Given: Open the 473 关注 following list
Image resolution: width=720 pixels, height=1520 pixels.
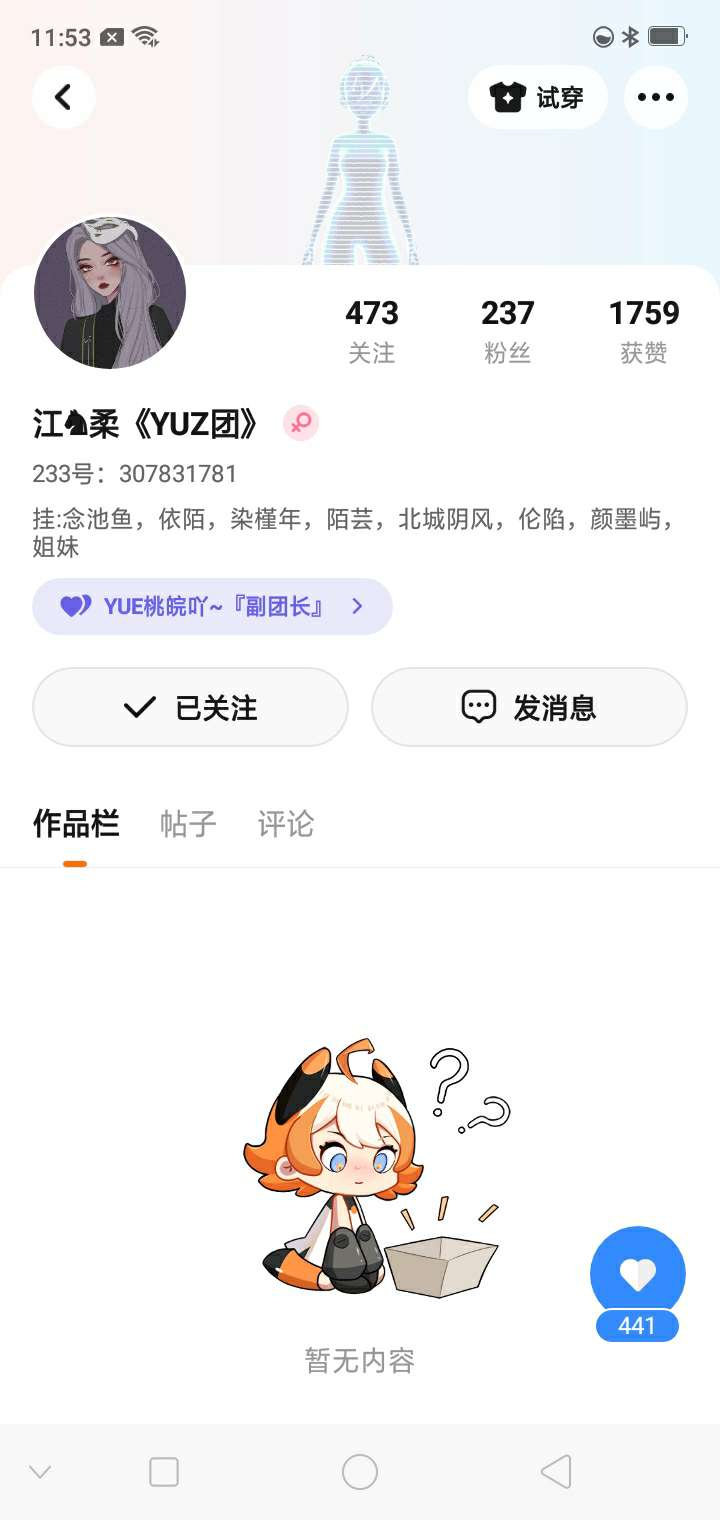Looking at the screenshot, I should click(372, 331).
